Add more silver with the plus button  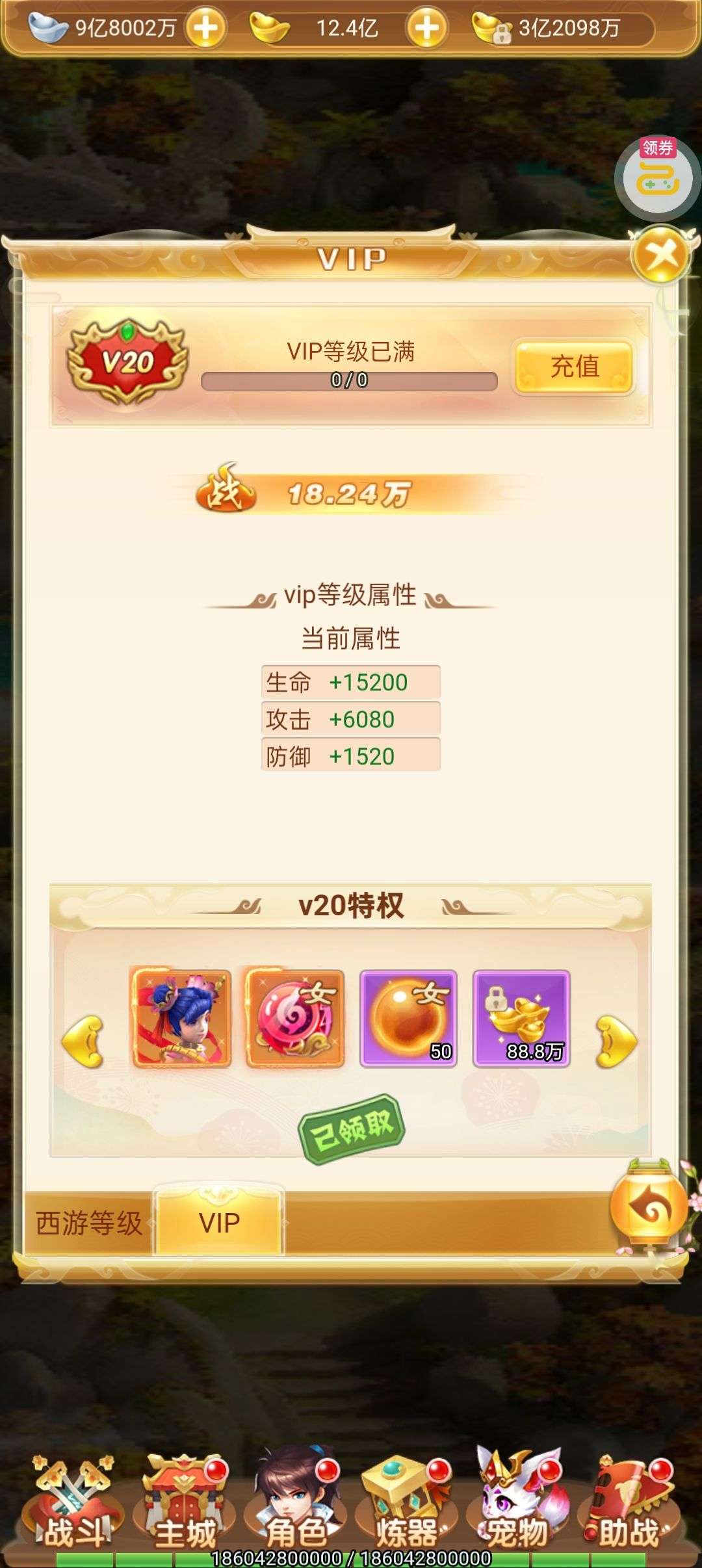click(x=205, y=28)
